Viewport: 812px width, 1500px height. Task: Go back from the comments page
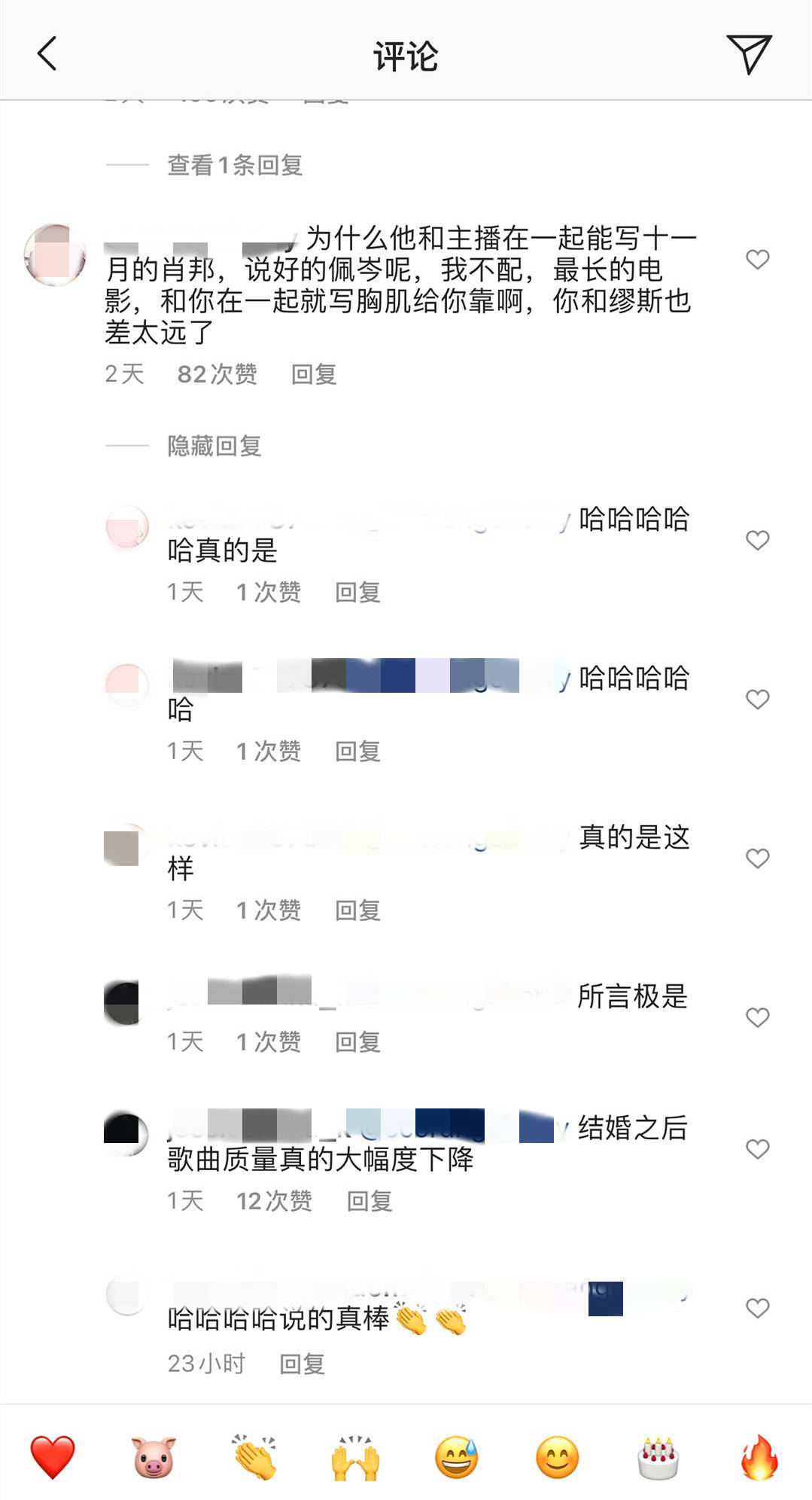[47, 54]
